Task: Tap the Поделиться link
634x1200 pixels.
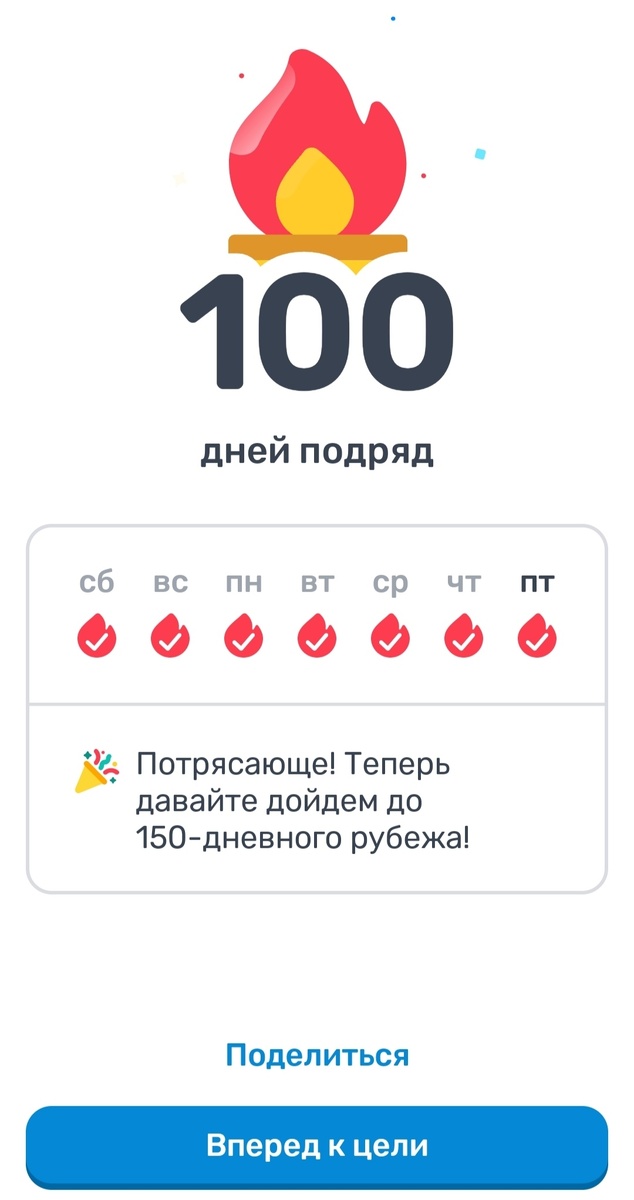Action: tap(317, 1055)
